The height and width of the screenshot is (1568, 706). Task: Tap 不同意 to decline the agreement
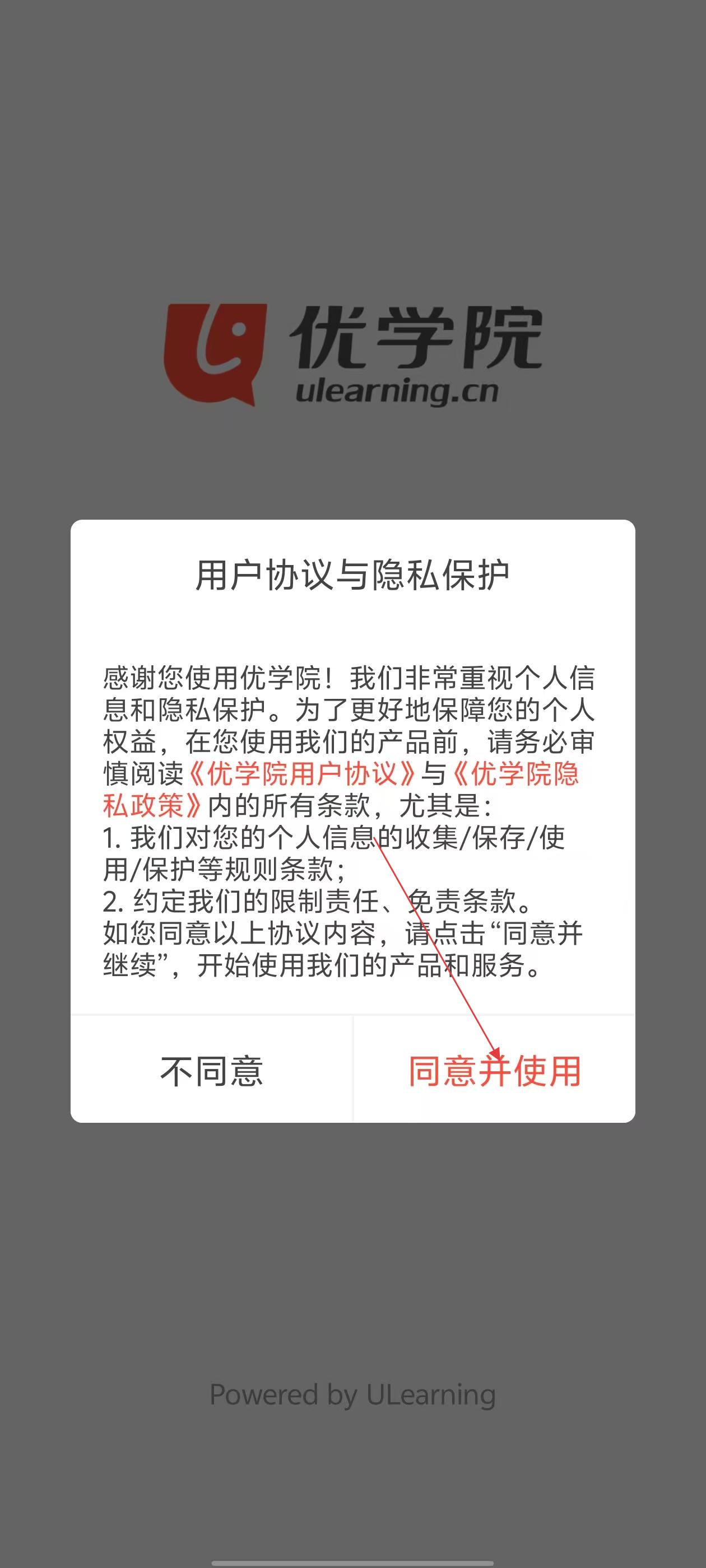tap(211, 1071)
